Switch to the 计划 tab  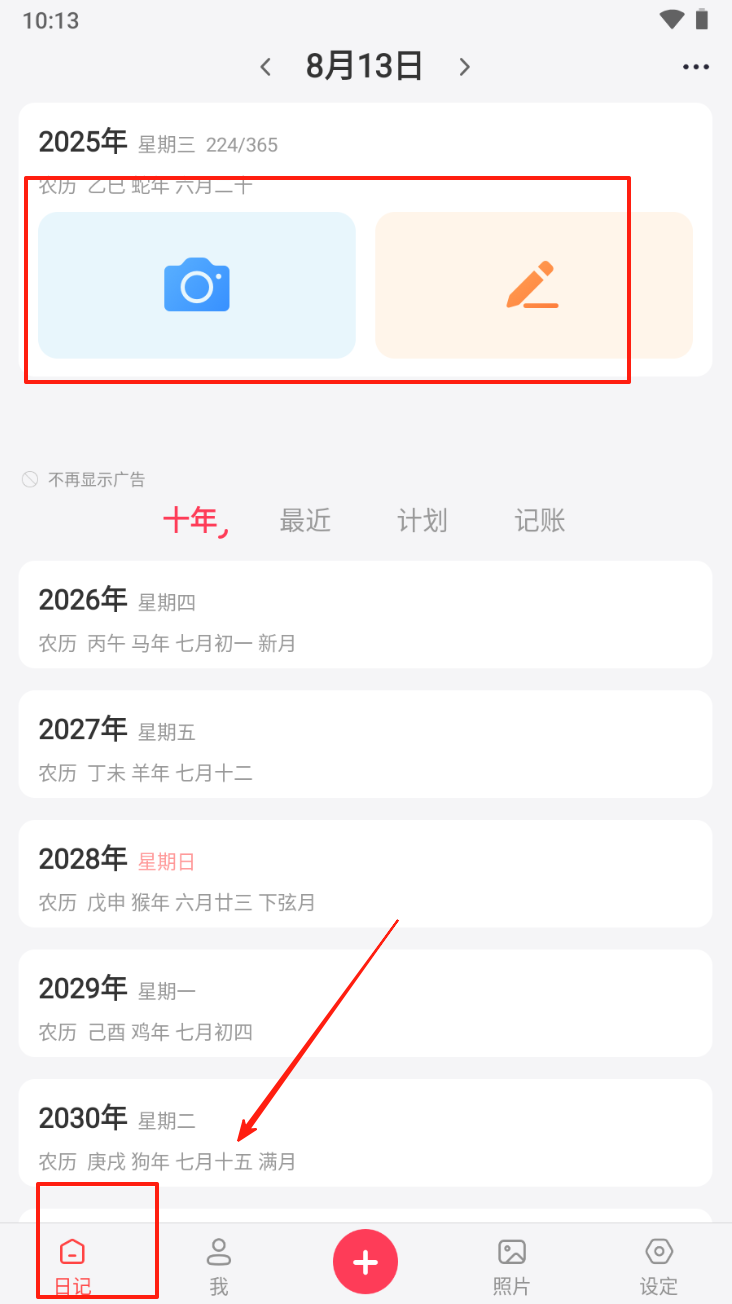[422, 520]
